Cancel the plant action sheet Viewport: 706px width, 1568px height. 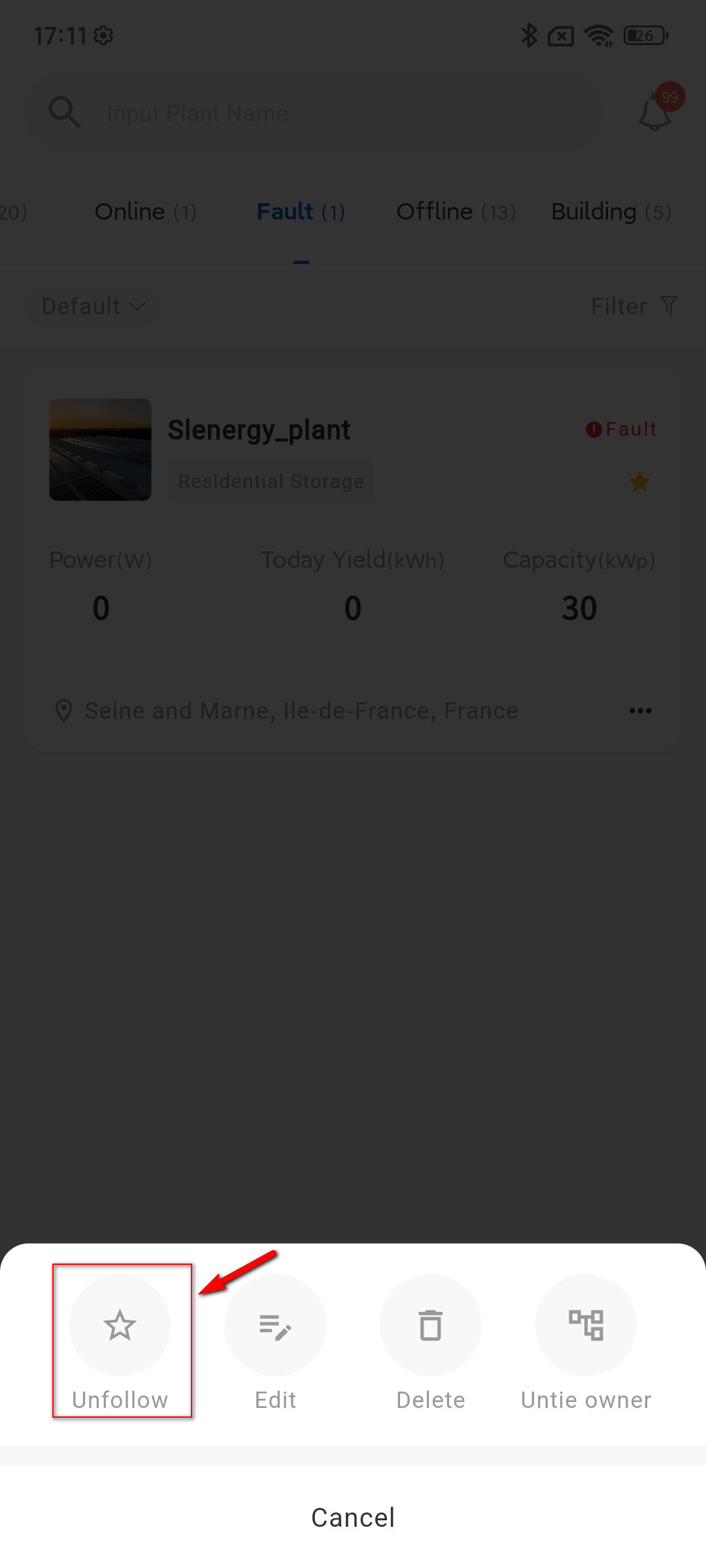[353, 1517]
